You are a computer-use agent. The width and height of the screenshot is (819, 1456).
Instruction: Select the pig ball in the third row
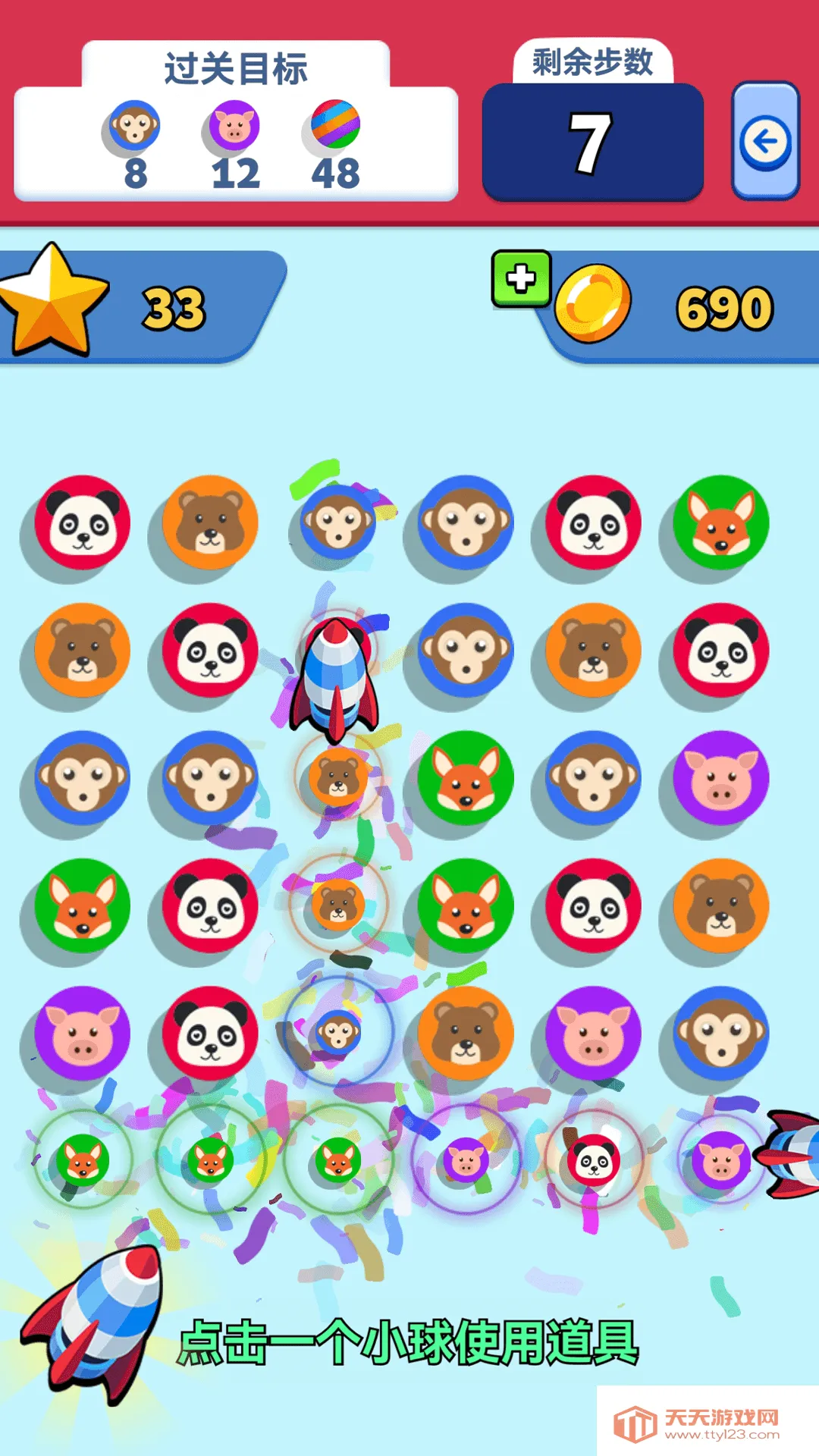pyautogui.click(x=721, y=778)
